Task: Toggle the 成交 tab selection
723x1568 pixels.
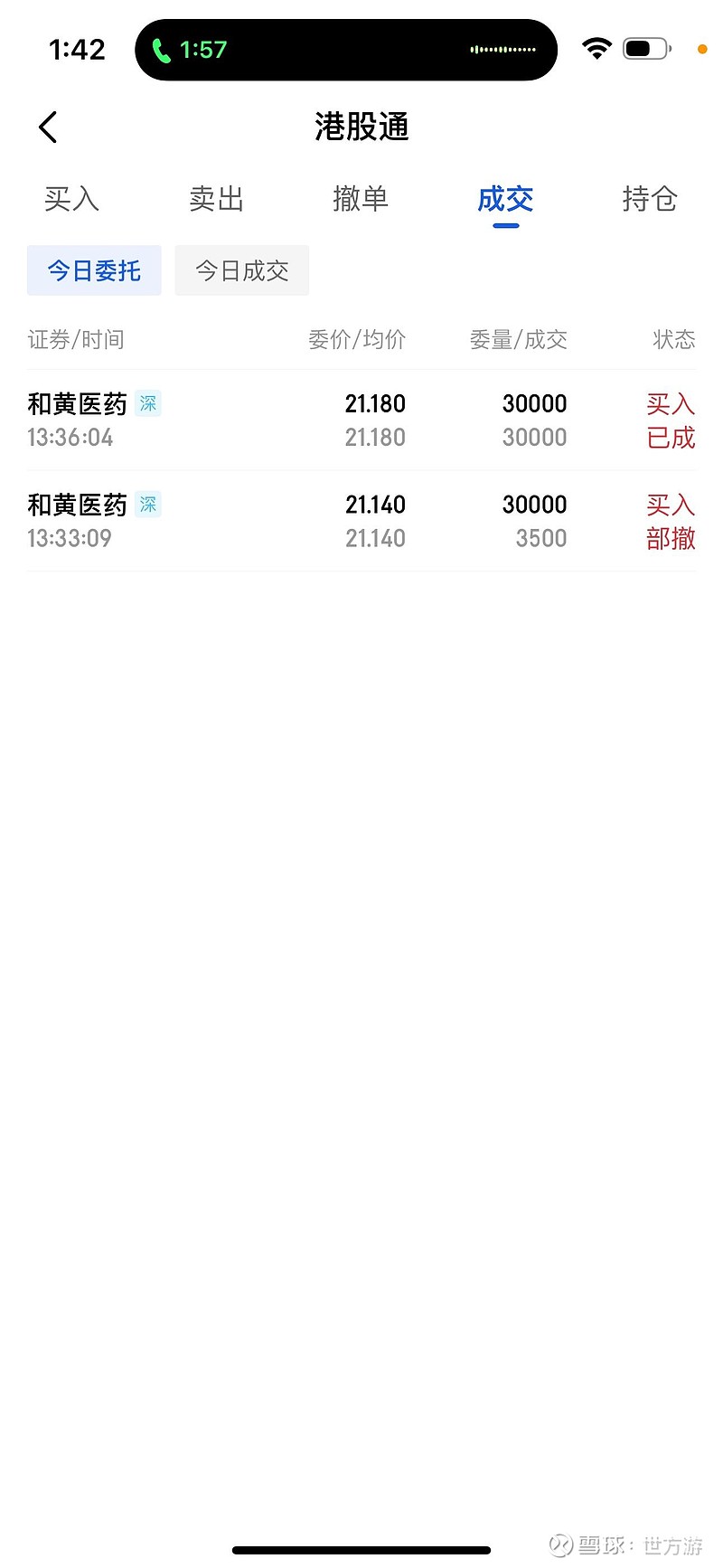Action: (x=505, y=200)
